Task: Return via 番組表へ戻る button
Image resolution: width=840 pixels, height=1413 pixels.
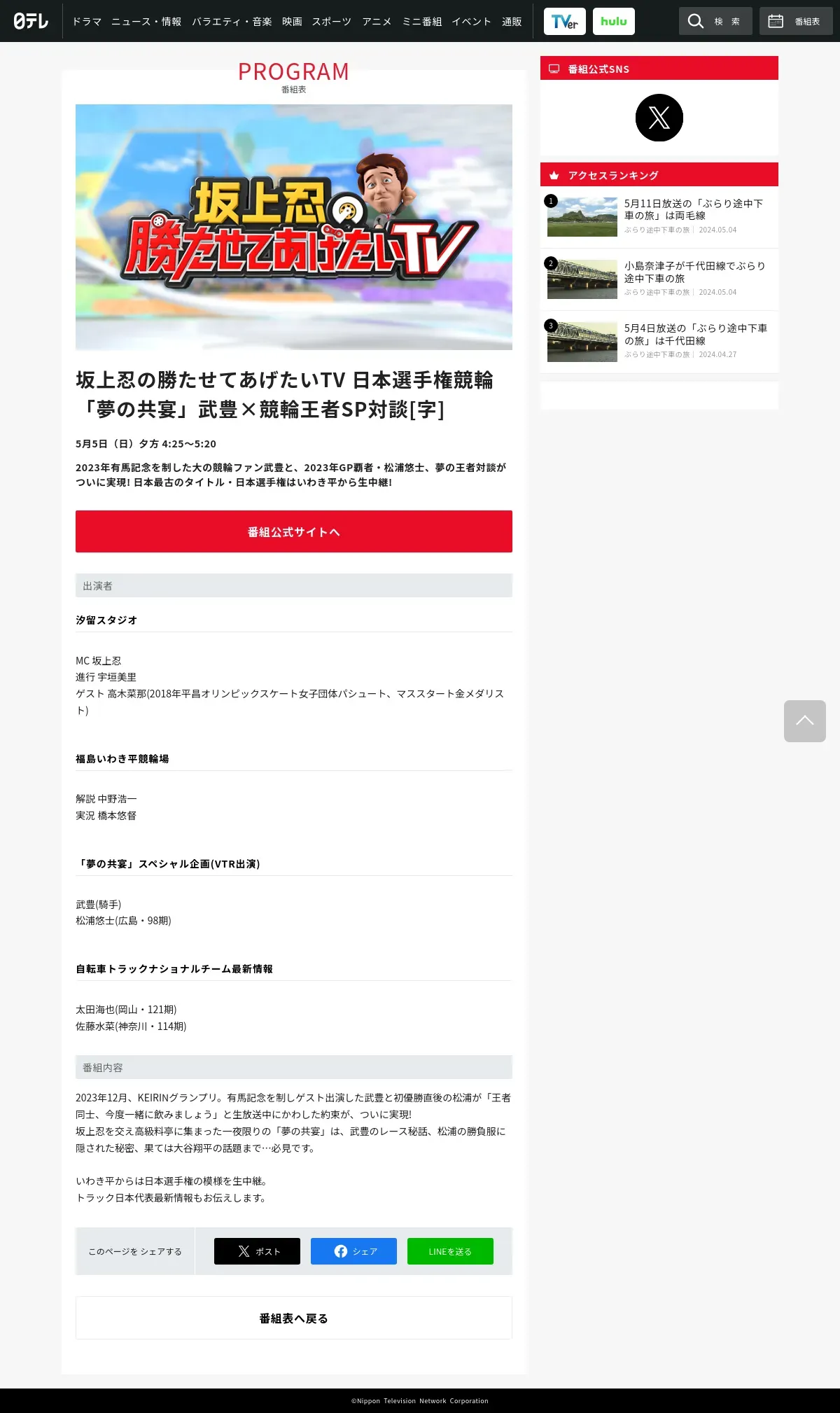Action: pyautogui.click(x=294, y=1318)
